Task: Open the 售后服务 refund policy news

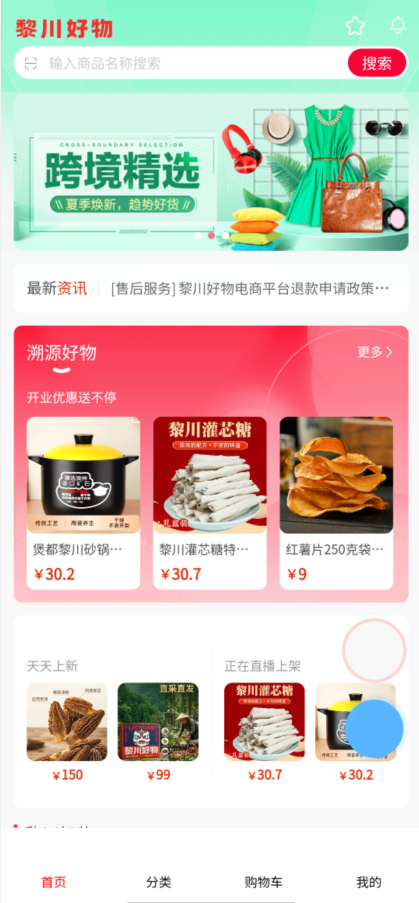Action: pyautogui.click(x=250, y=288)
